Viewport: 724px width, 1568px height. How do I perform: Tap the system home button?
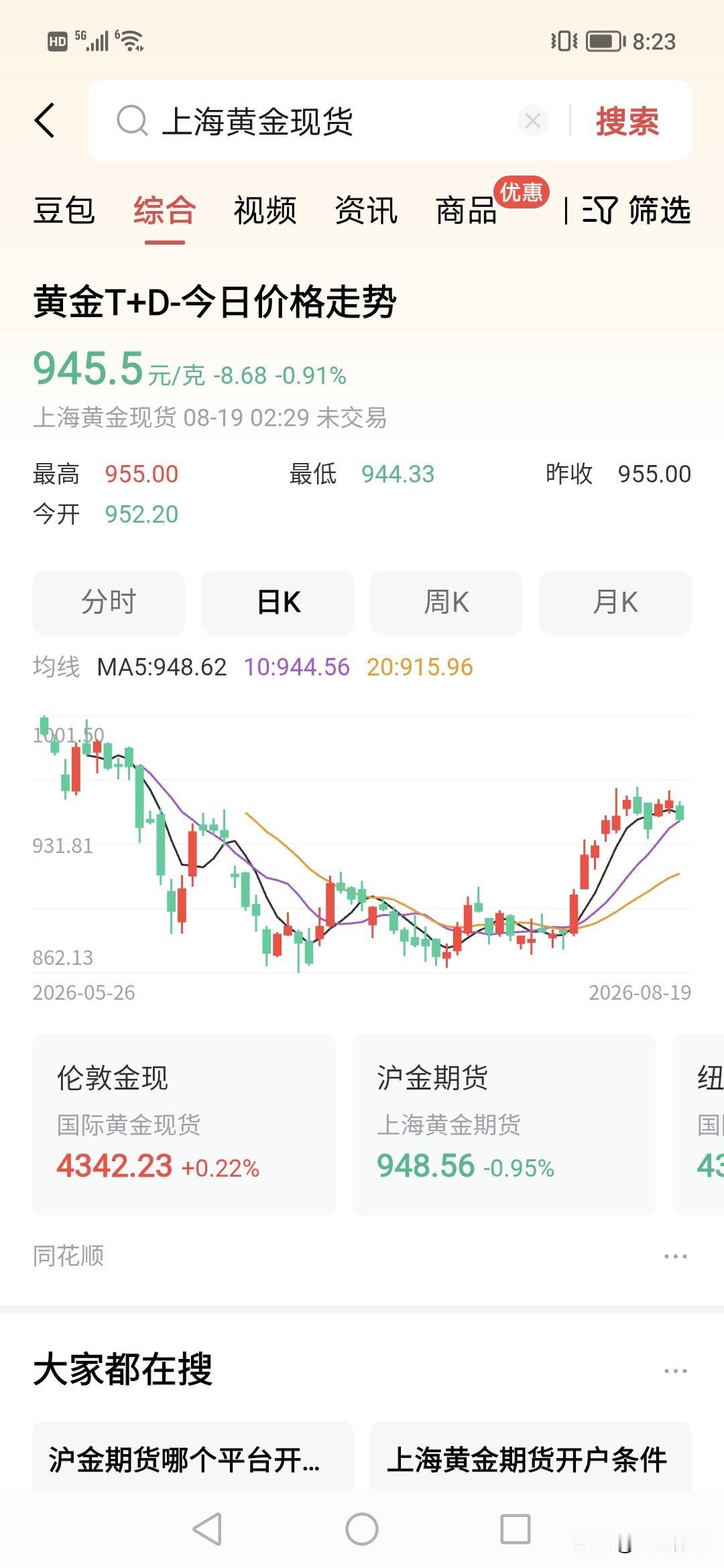coord(362,1529)
